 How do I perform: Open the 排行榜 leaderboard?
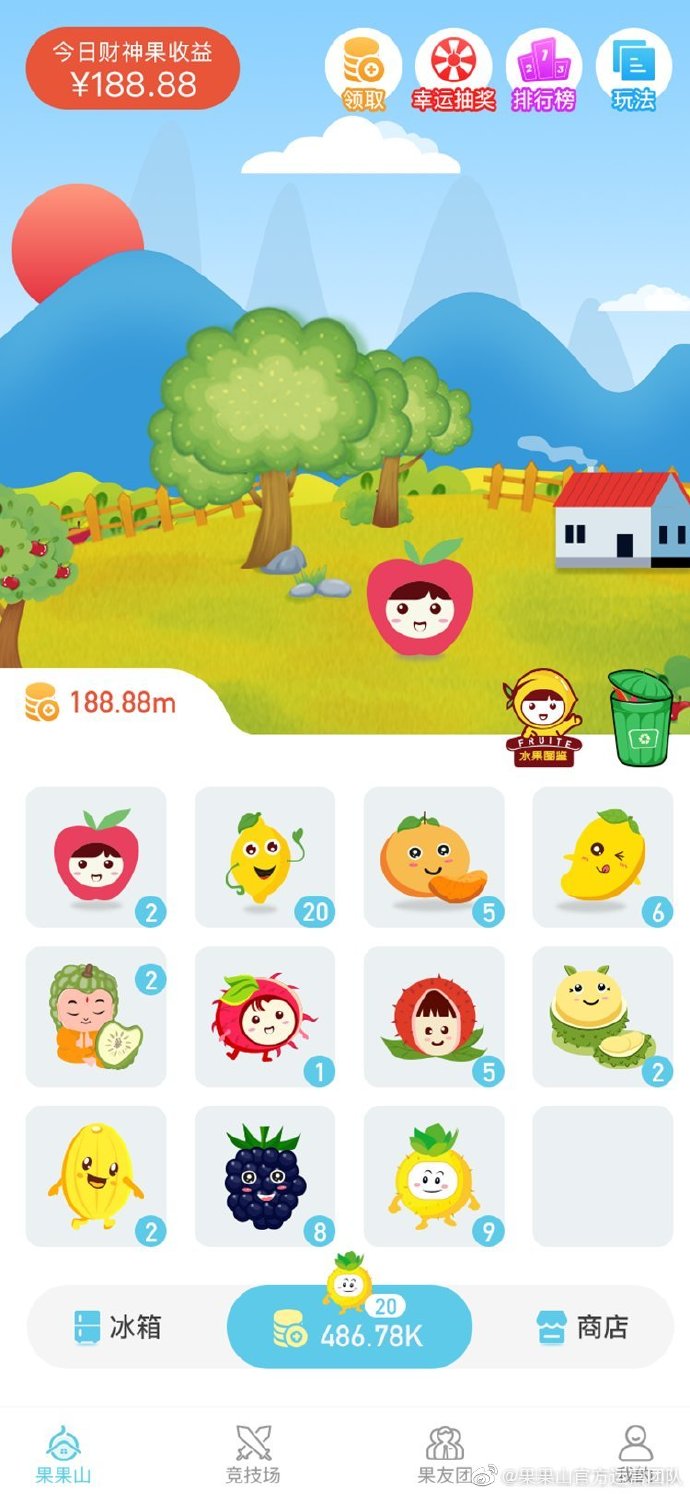tap(543, 70)
